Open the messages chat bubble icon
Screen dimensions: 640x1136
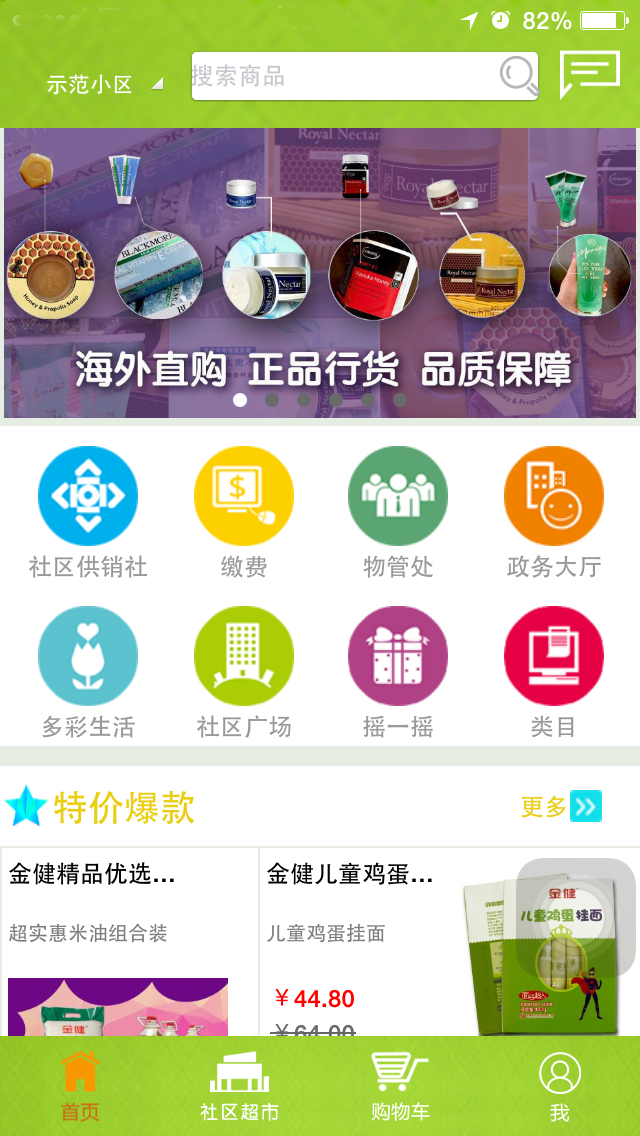click(x=589, y=74)
